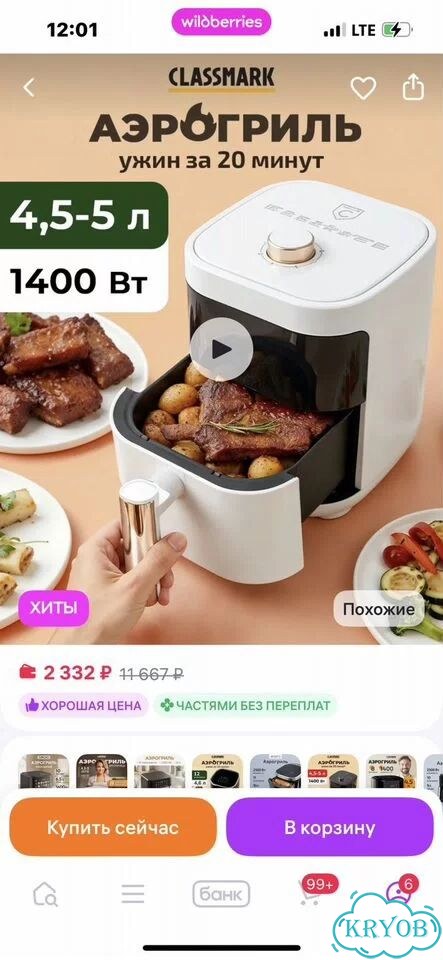Tap the Хорошая цена chip

[x=83, y=705]
